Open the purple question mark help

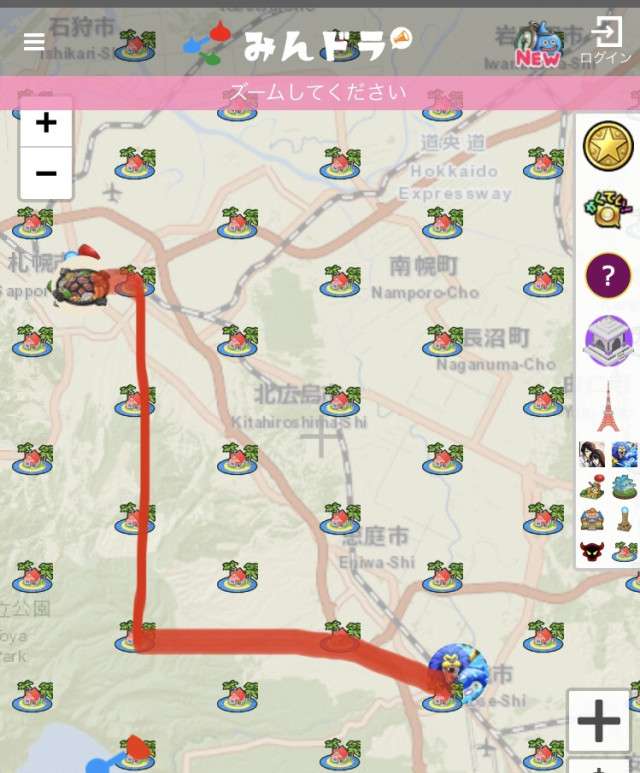pos(608,275)
